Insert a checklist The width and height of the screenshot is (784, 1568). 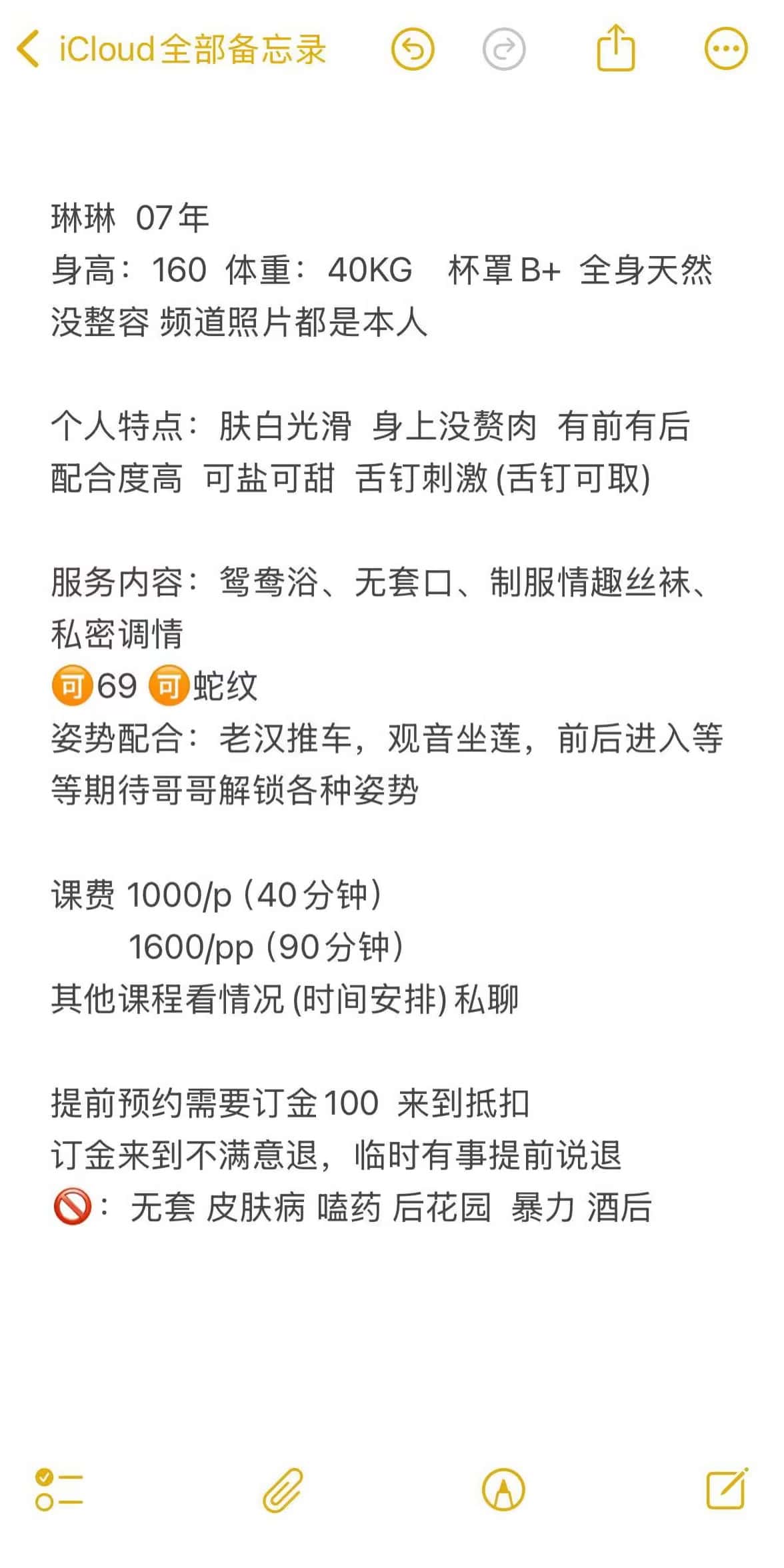coord(59,1490)
